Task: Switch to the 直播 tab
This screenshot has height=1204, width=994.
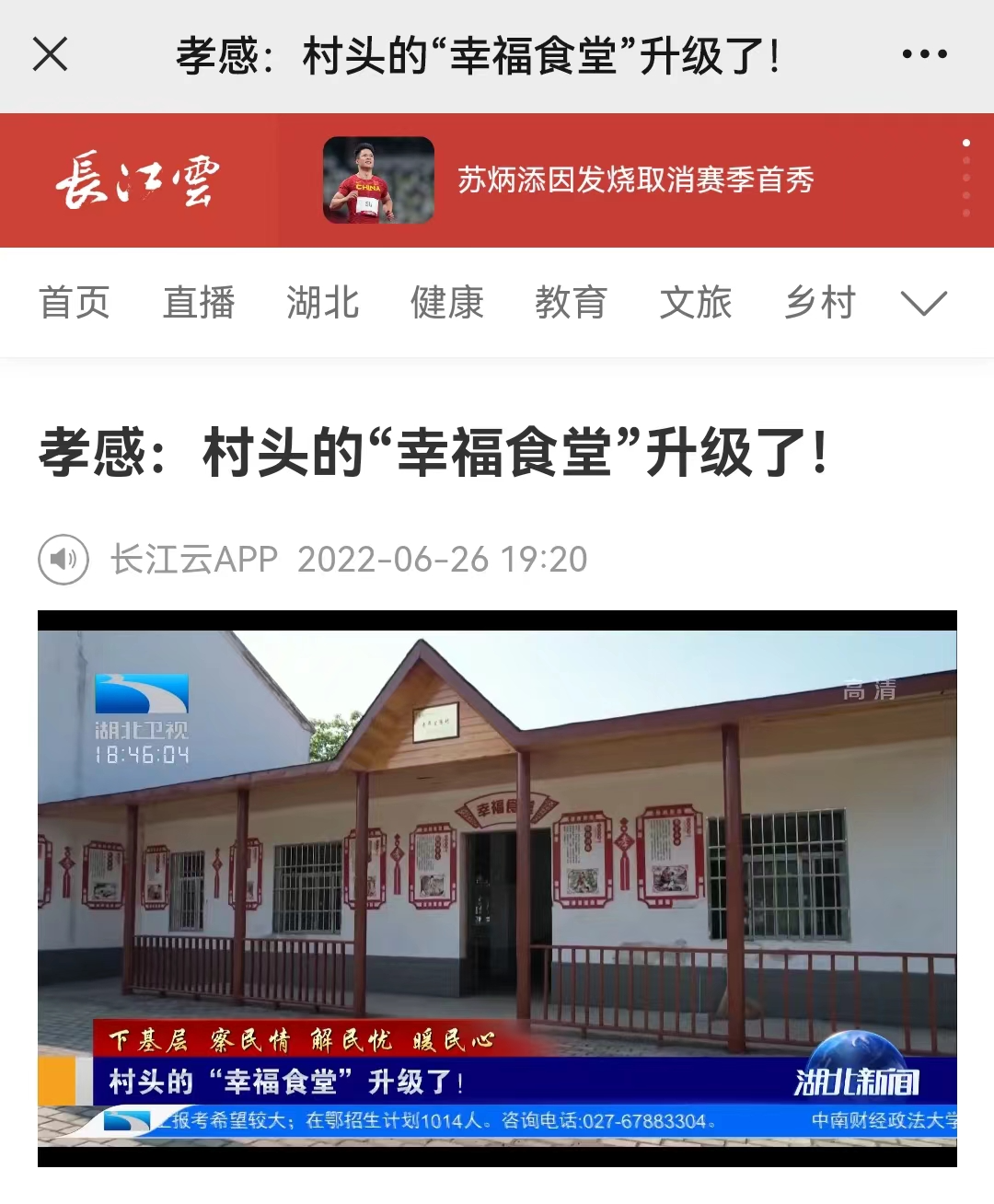Action: click(x=199, y=302)
